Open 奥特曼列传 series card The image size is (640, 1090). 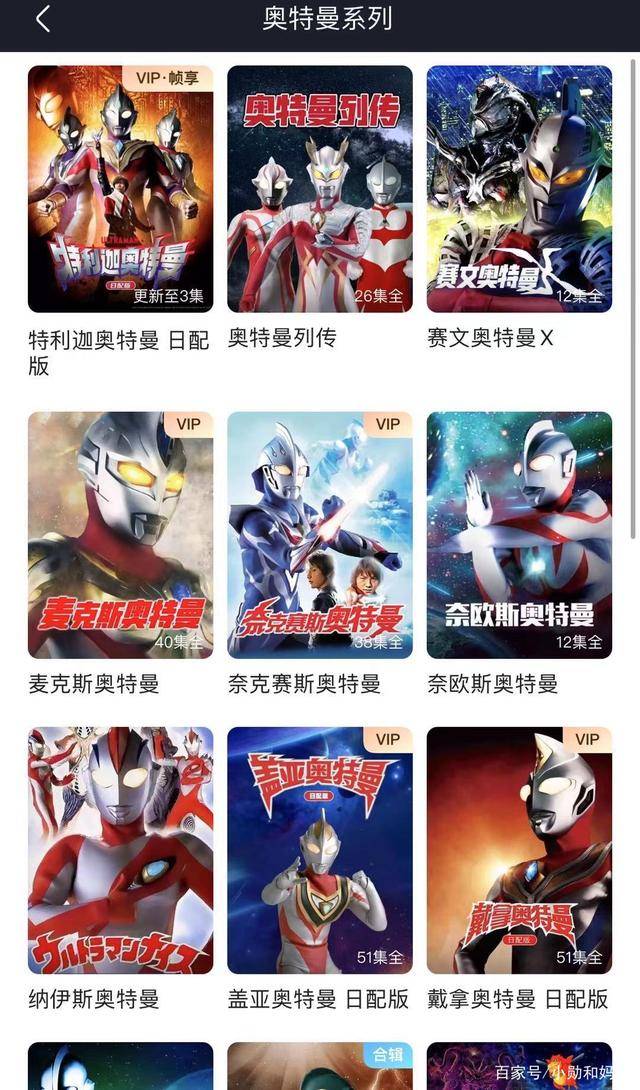pos(320,190)
